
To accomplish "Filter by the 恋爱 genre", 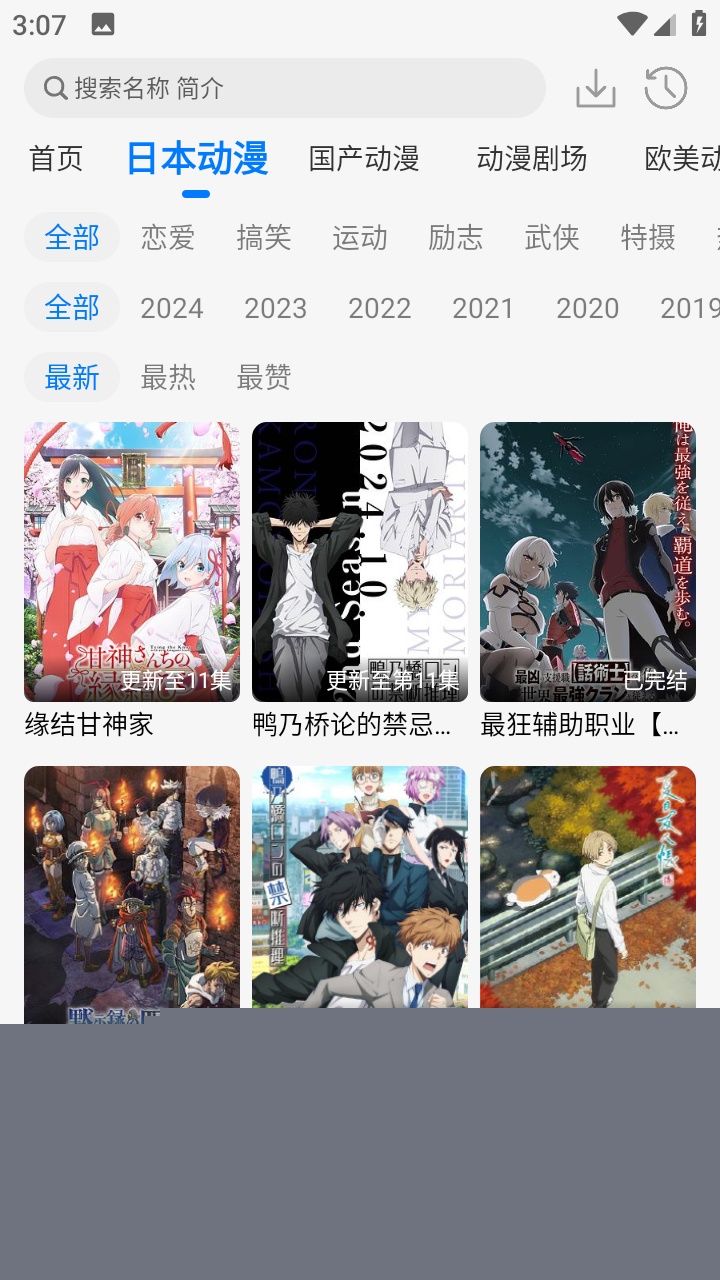I will pyautogui.click(x=168, y=238).
